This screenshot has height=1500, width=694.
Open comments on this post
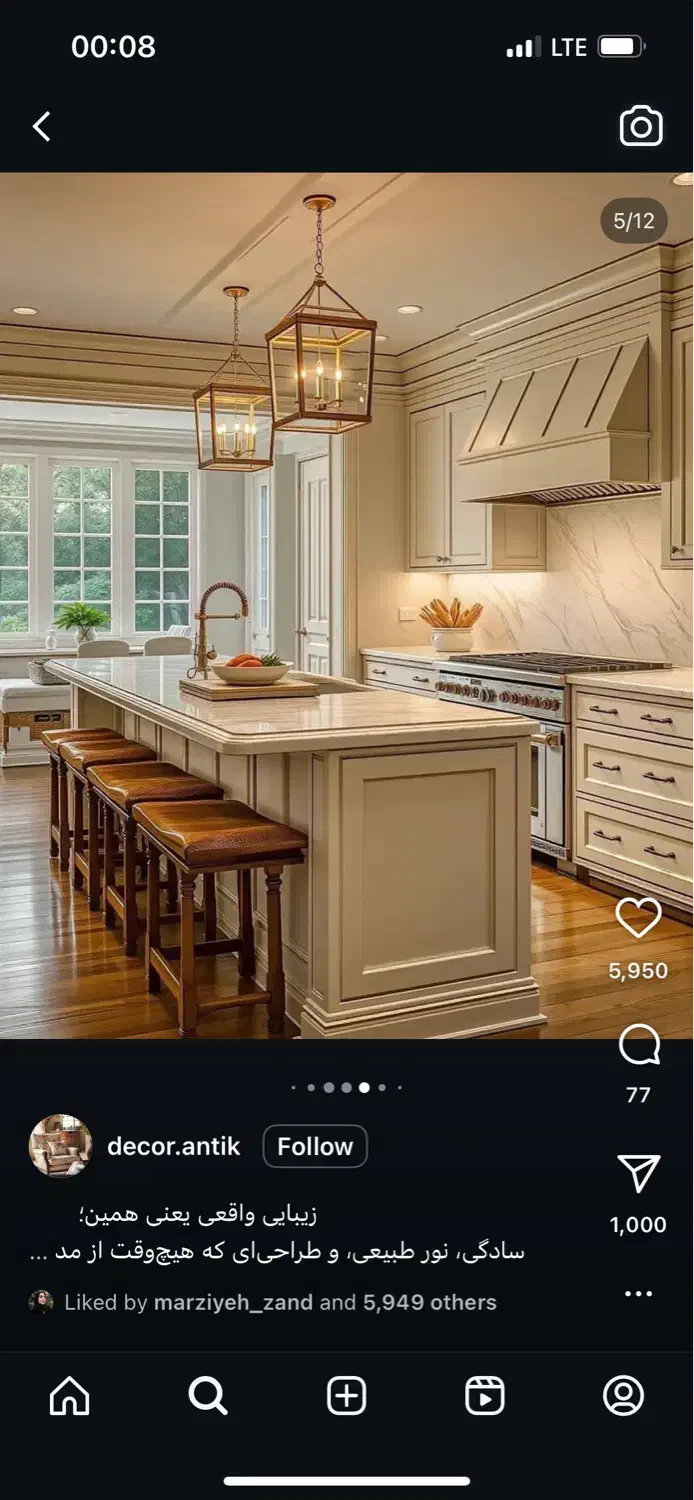639,1047
